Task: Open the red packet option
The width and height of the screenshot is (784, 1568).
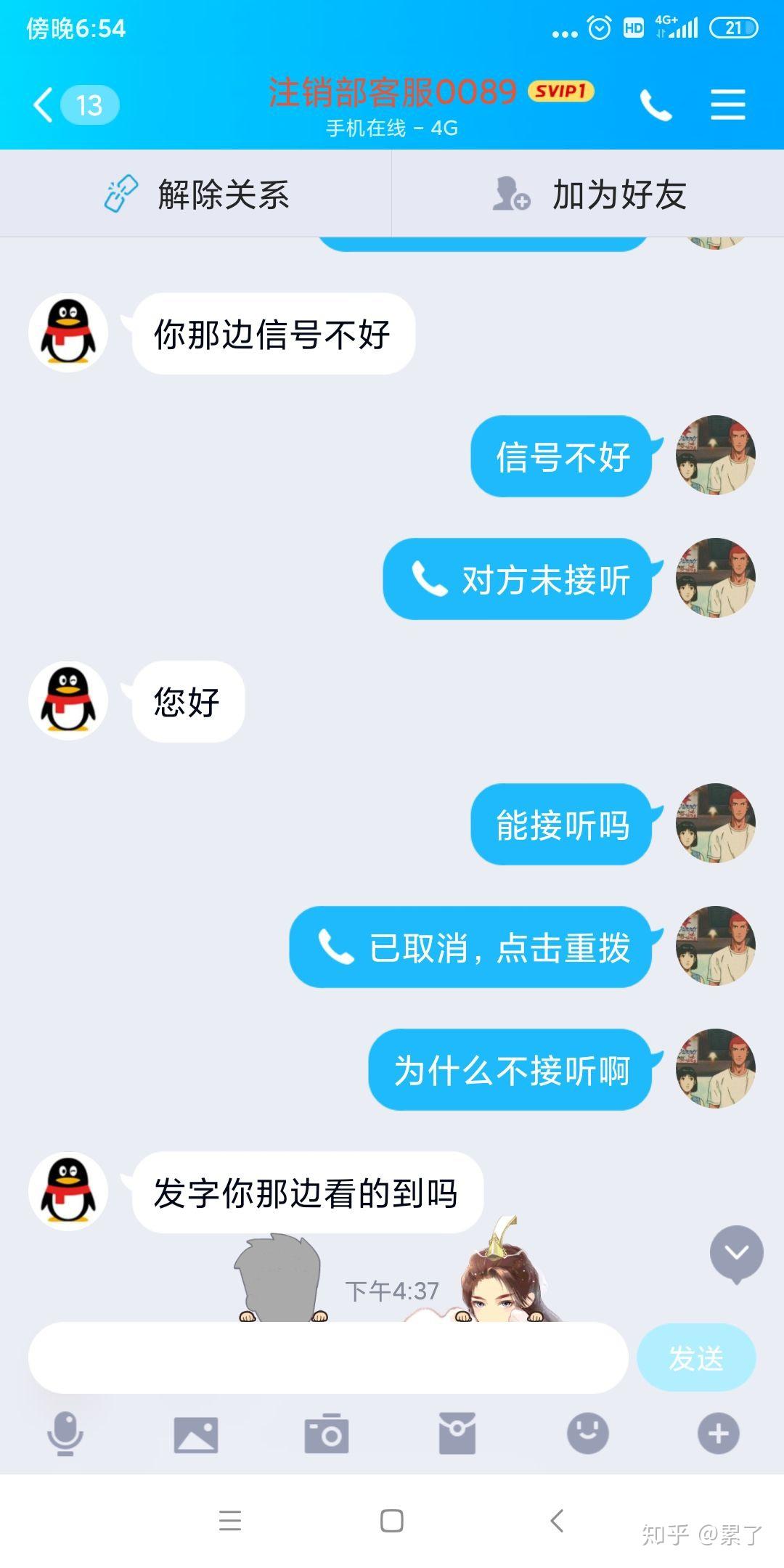Action: [x=457, y=1434]
